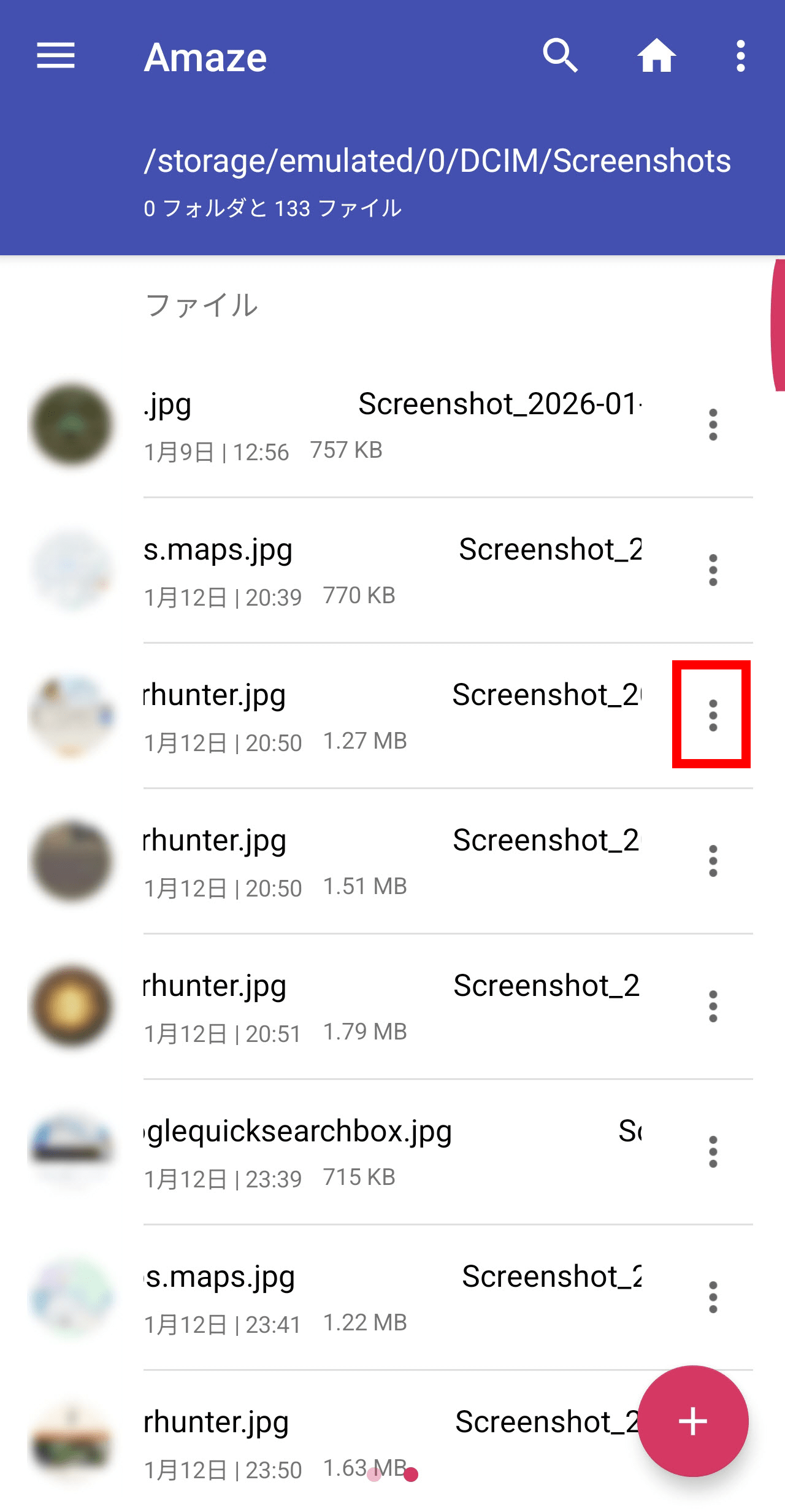Screen dimensions: 785x1512
Task: Open the 757 KB screenshot file
Action: pyautogui.click(x=392, y=425)
